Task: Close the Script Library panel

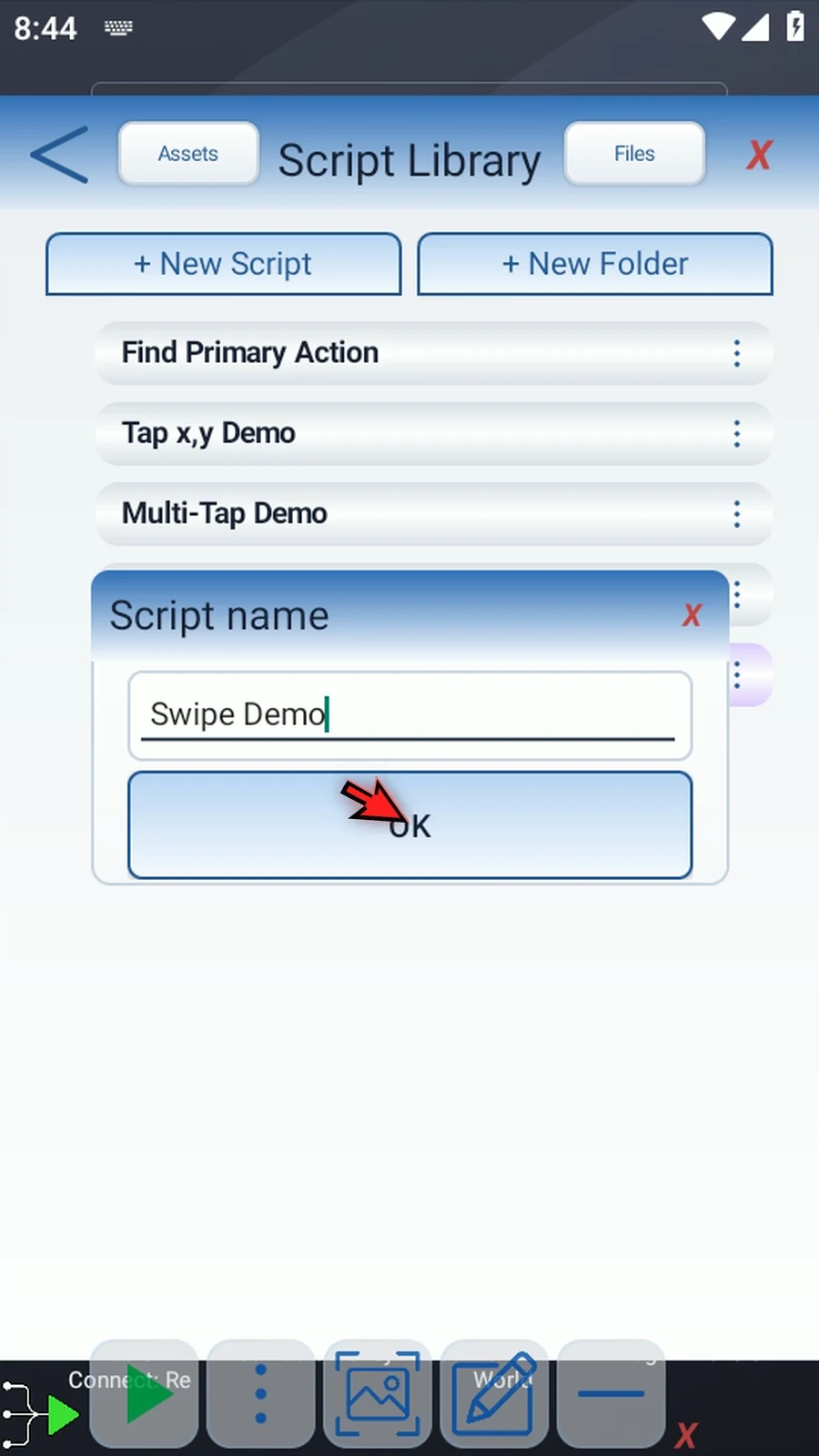Action: click(x=758, y=155)
